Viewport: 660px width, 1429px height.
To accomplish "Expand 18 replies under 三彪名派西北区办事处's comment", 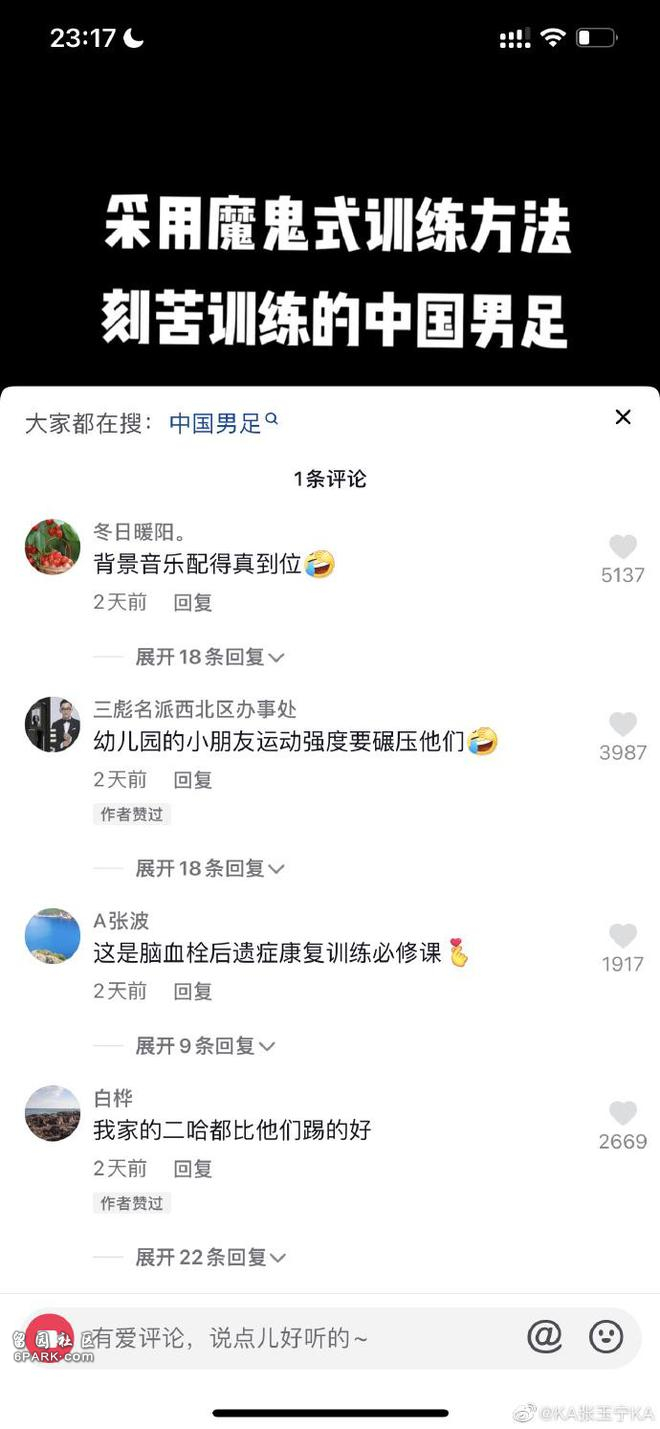I will click(210, 868).
